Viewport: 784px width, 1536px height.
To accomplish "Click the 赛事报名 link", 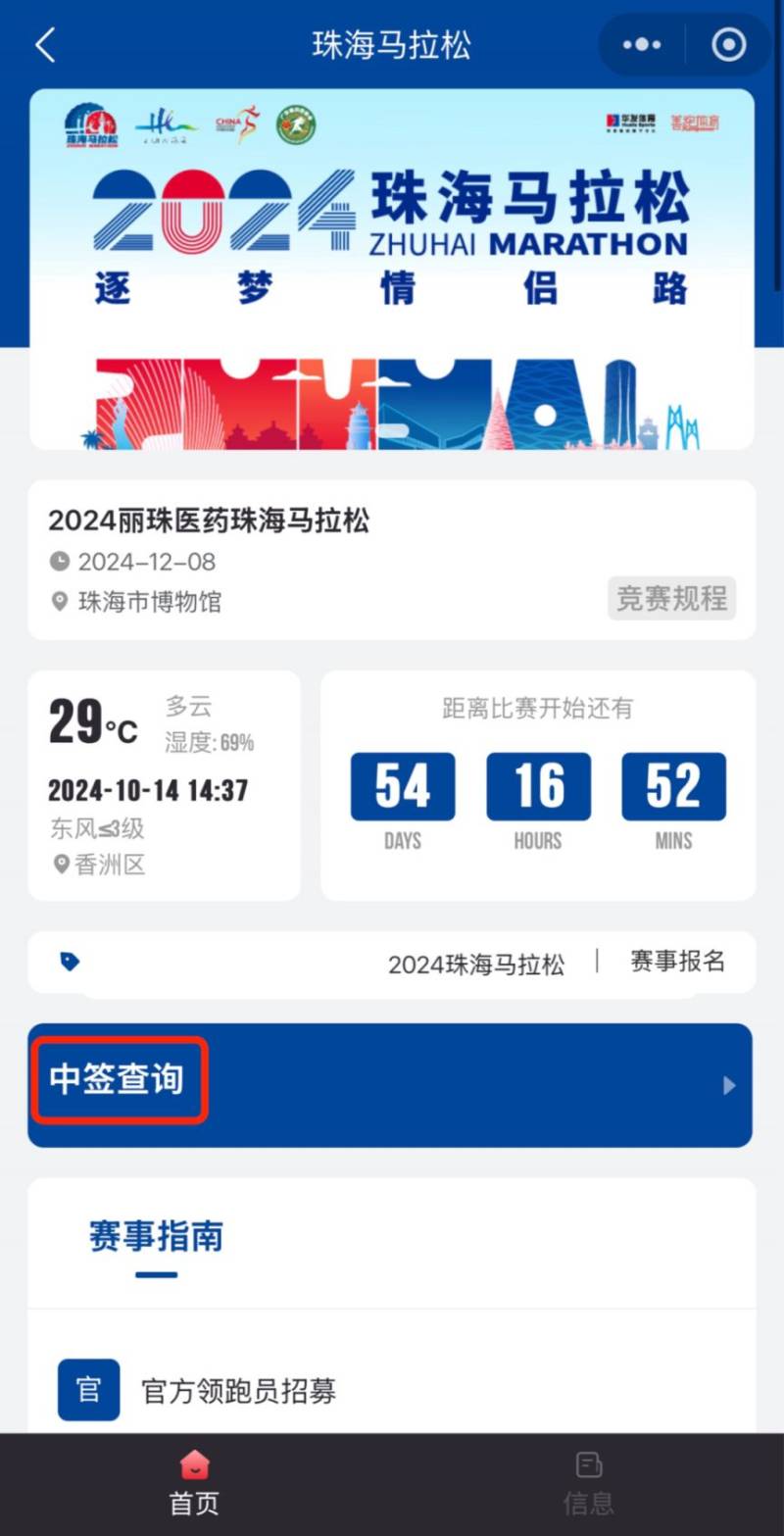I will 678,963.
